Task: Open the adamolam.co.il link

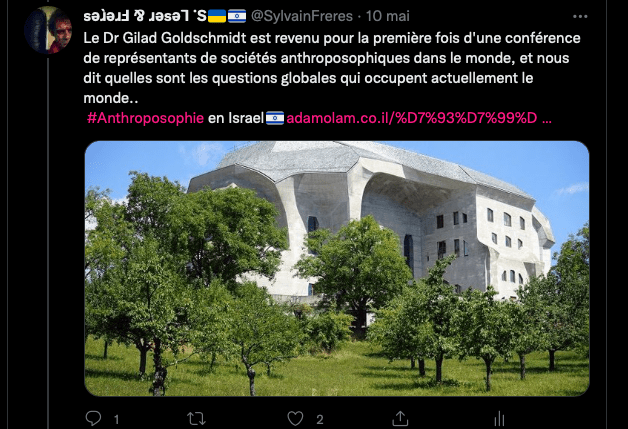Action: 418,119
